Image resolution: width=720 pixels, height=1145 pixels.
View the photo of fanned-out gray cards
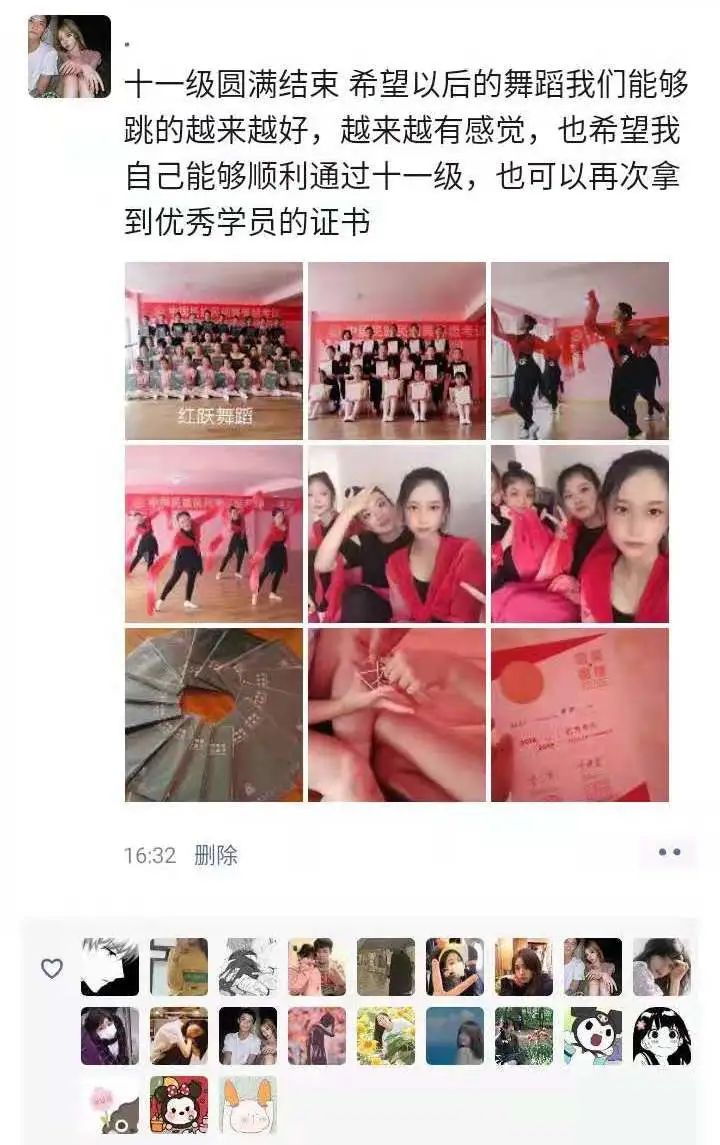213,715
